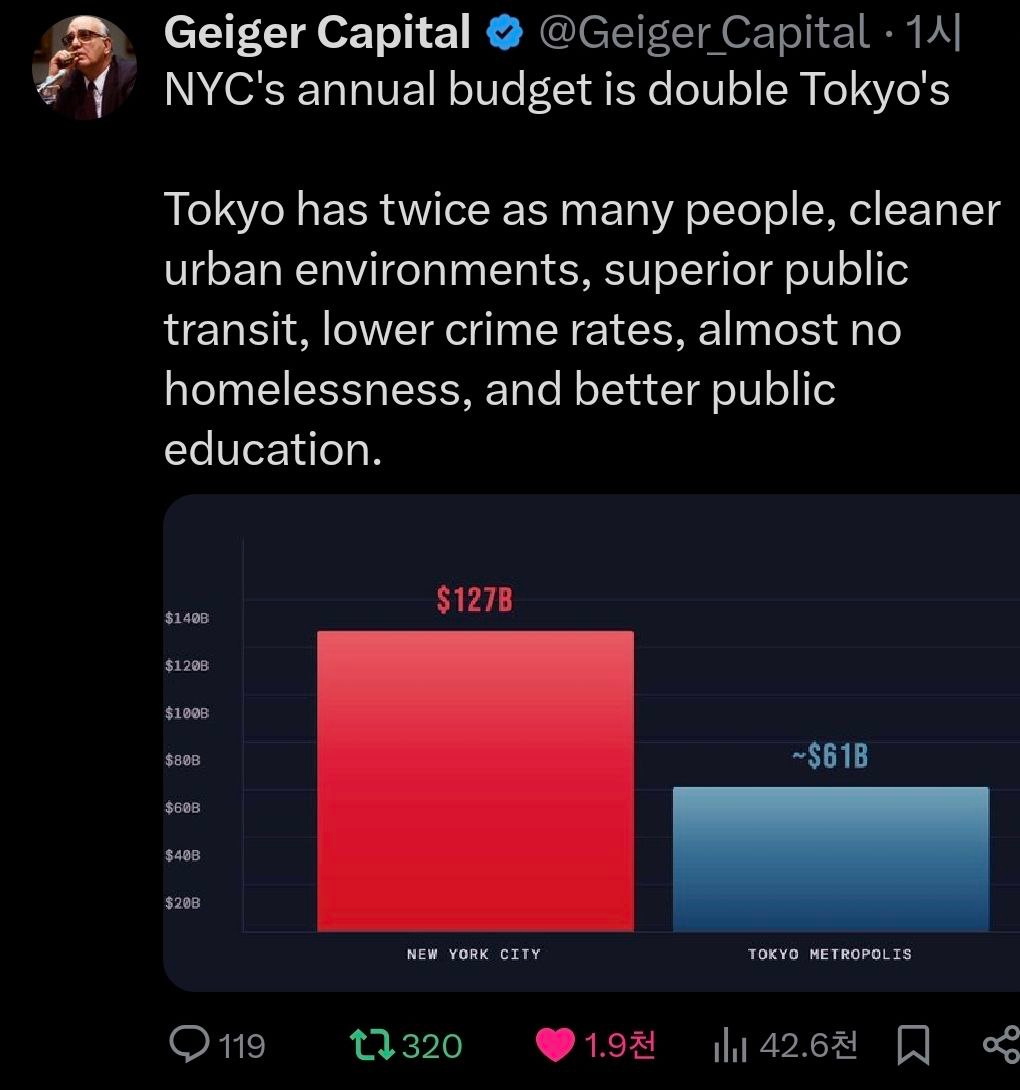This screenshot has width=1020, height=1090.
Task: Like Geiger Capital's post
Action: 555,1045
